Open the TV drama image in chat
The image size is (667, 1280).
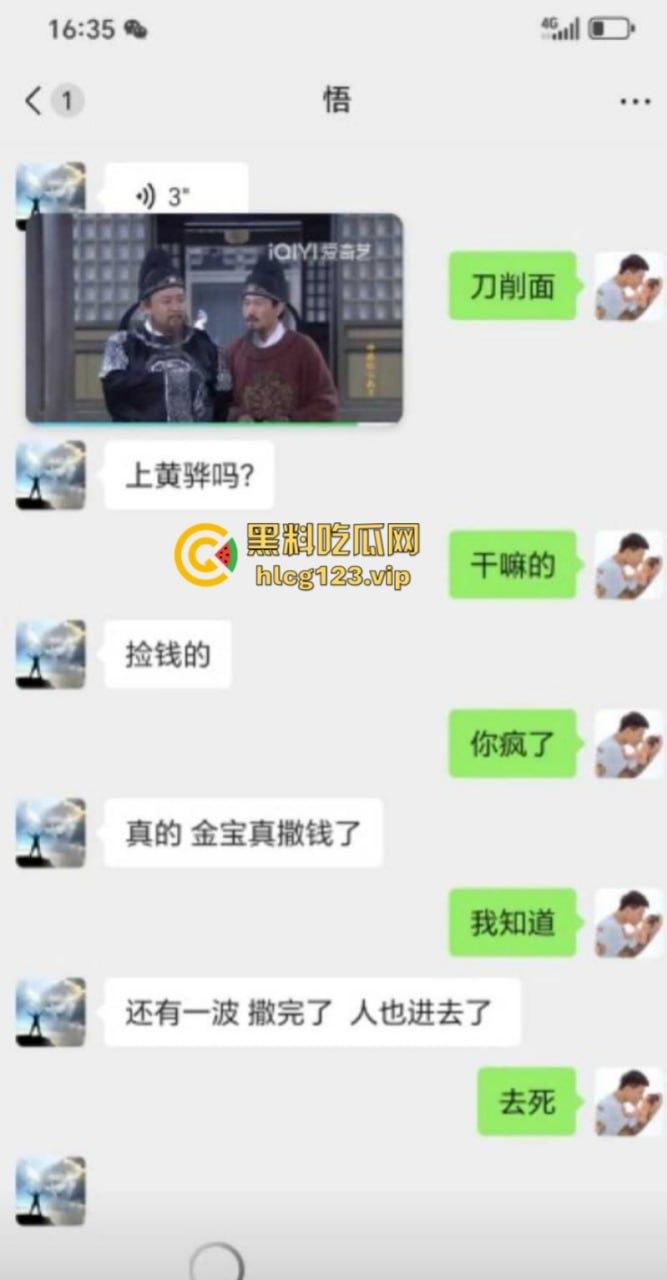214,321
